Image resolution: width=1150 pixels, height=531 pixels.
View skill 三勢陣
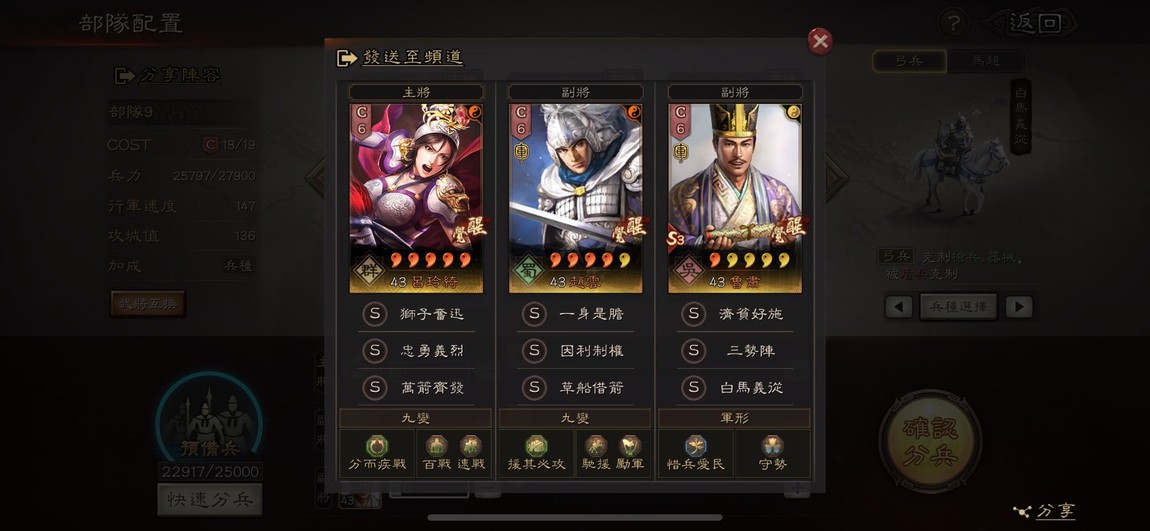(x=735, y=351)
